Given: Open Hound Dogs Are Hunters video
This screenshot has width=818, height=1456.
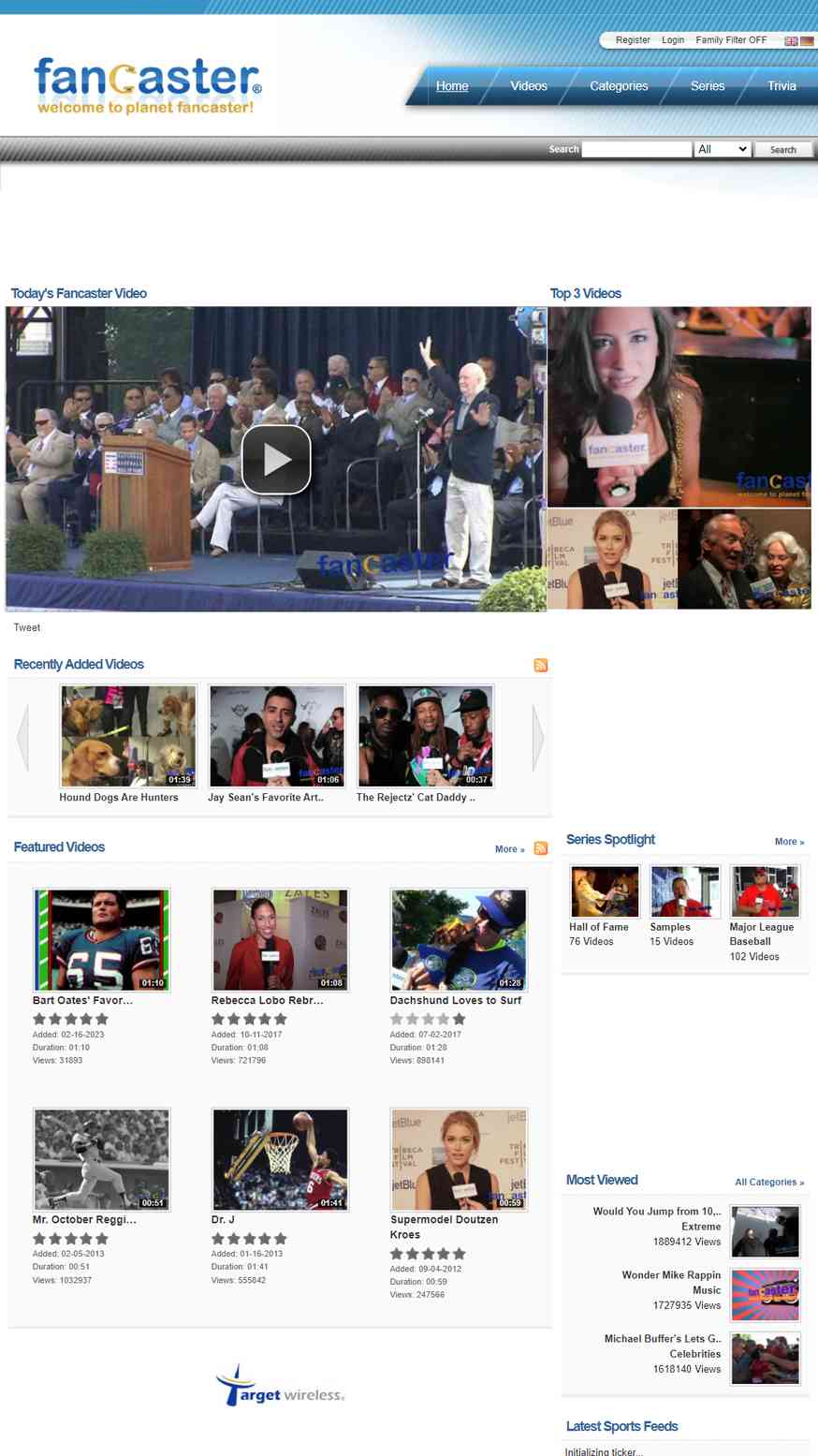Looking at the screenshot, I should pos(128,736).
